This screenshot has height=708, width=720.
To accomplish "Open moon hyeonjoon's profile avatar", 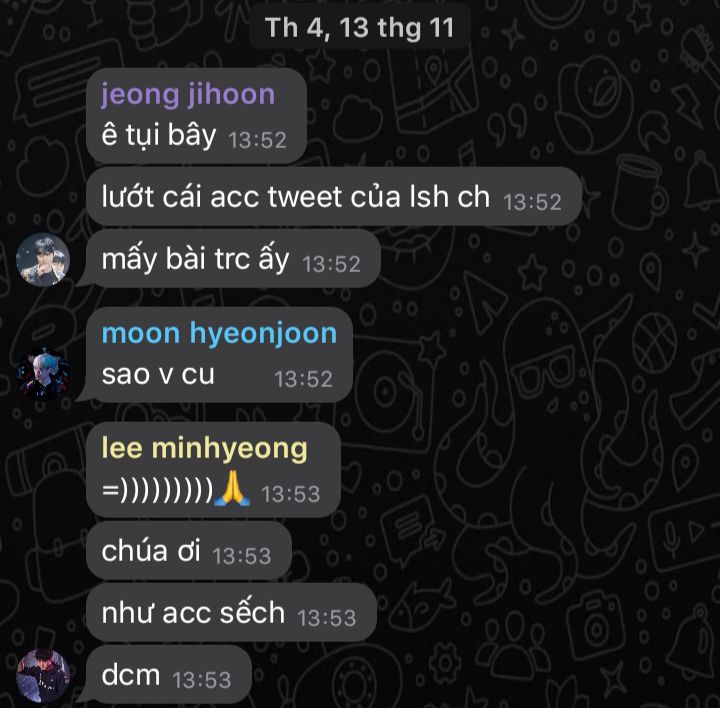I will (44, 375).
